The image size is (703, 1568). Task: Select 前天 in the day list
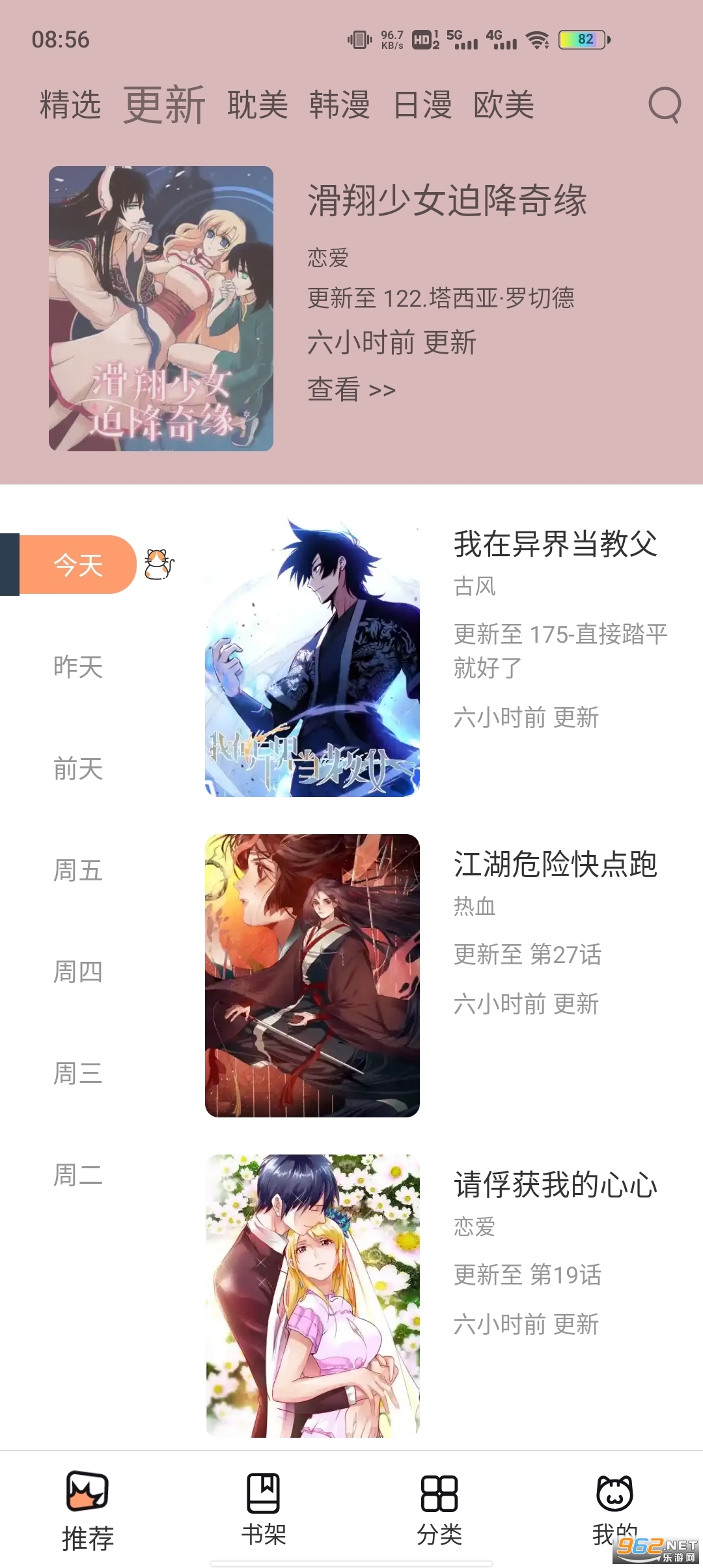78,769
